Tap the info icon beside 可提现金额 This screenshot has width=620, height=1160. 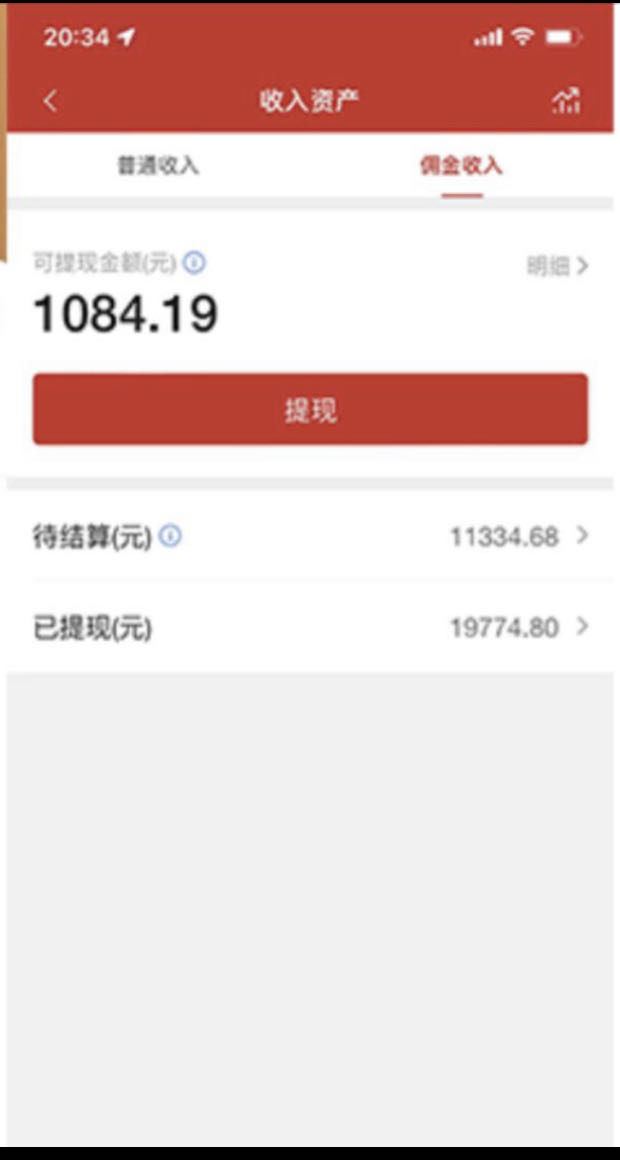(x=195, y=263)
